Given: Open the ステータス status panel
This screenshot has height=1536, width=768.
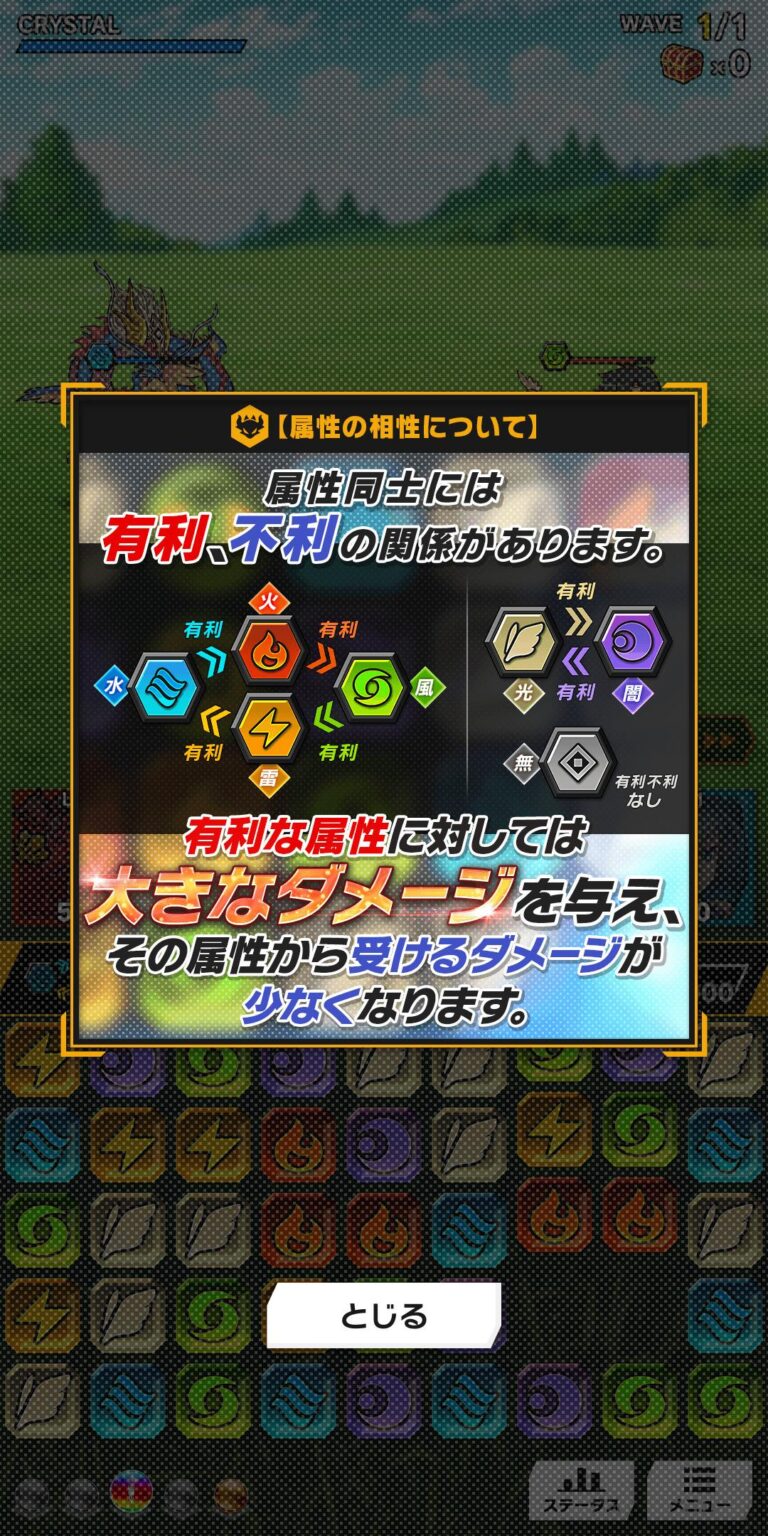Looking at the screenshot, I should point(581,1490).
